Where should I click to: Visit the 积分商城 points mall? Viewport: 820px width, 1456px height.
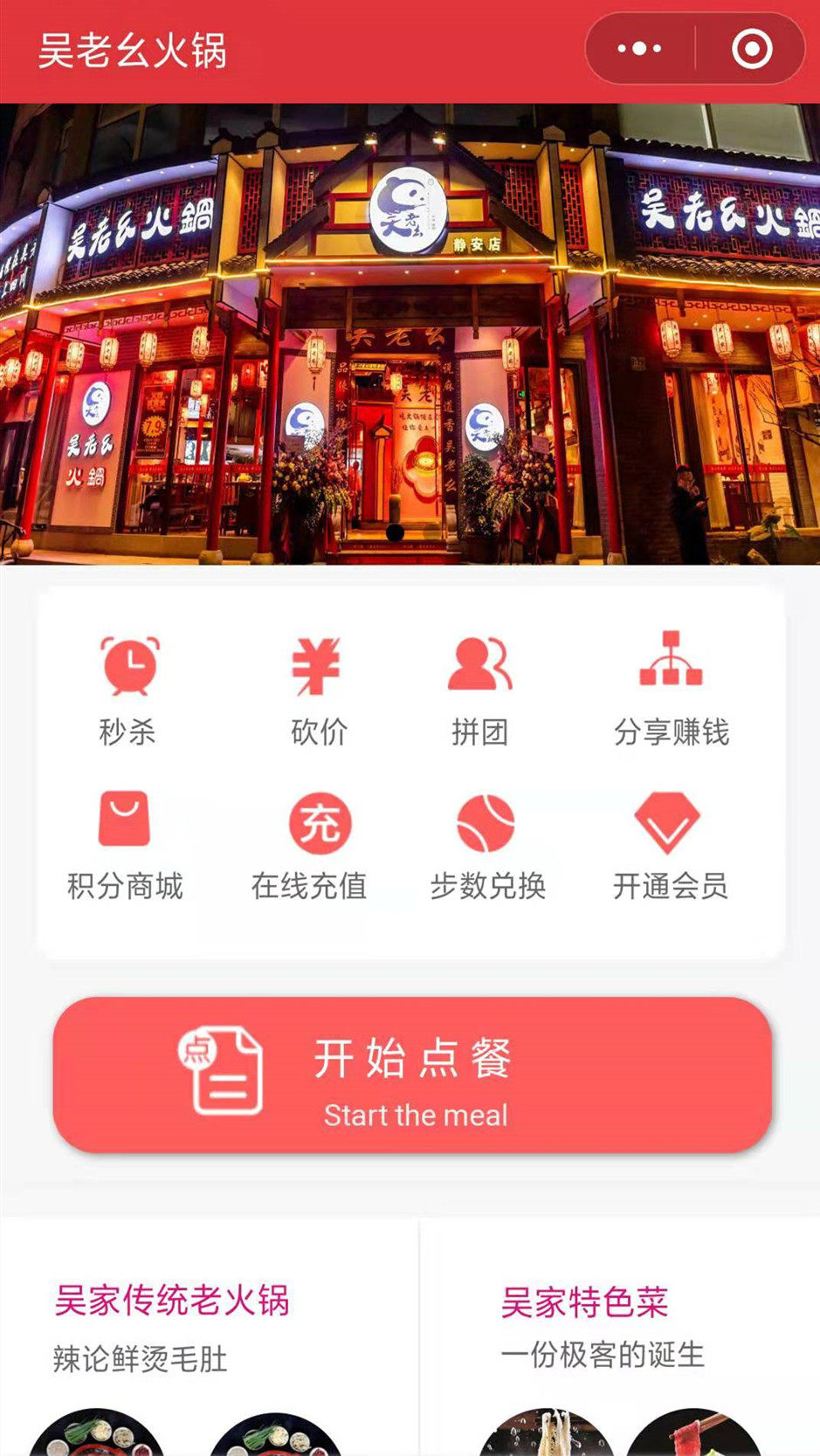tap(125, 844)
